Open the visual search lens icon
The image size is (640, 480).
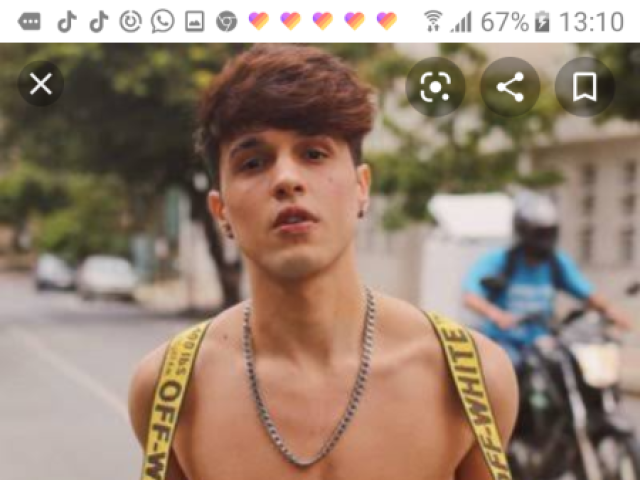point(435,87)
